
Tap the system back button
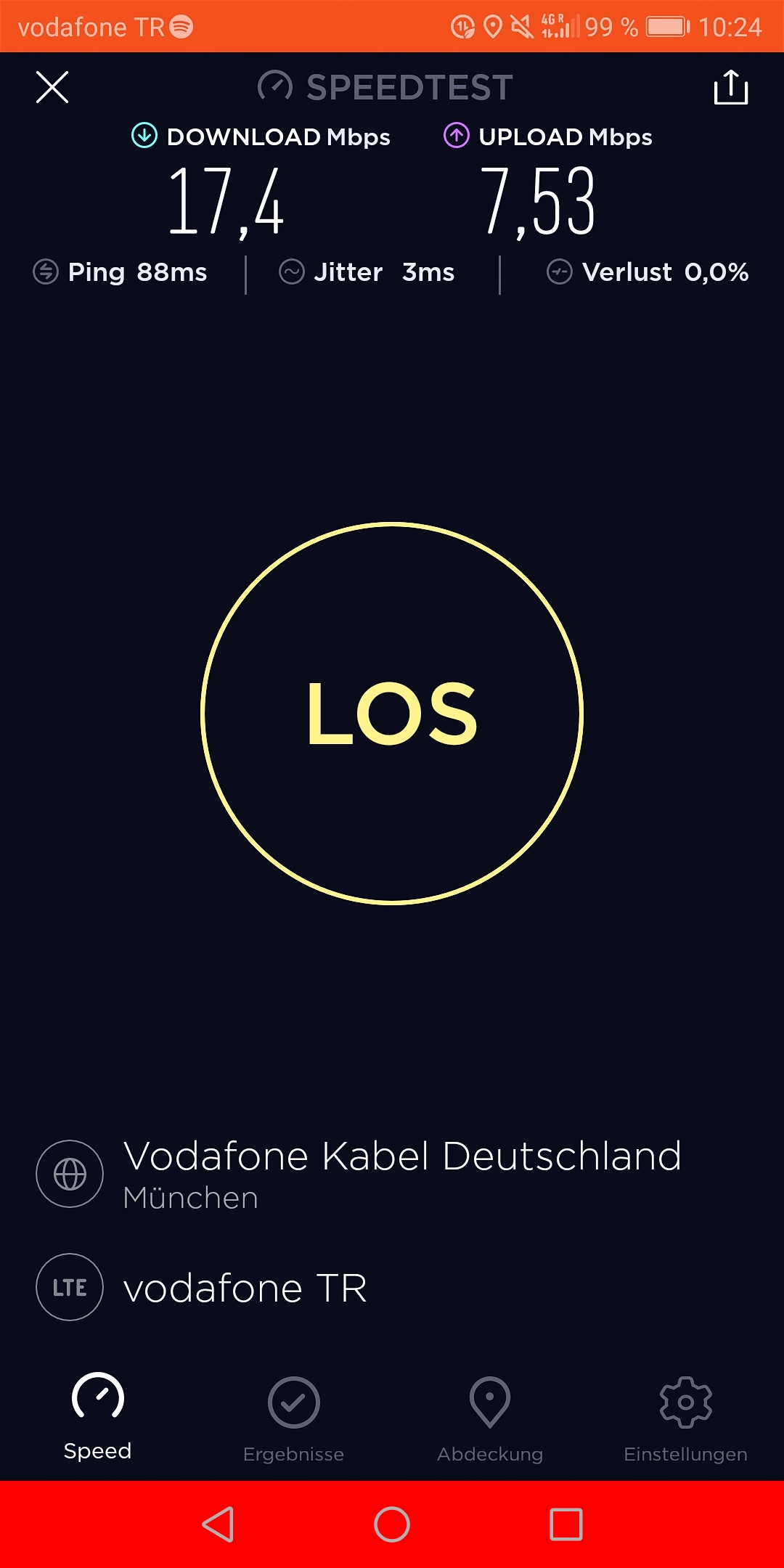(x=218, y=1524)
